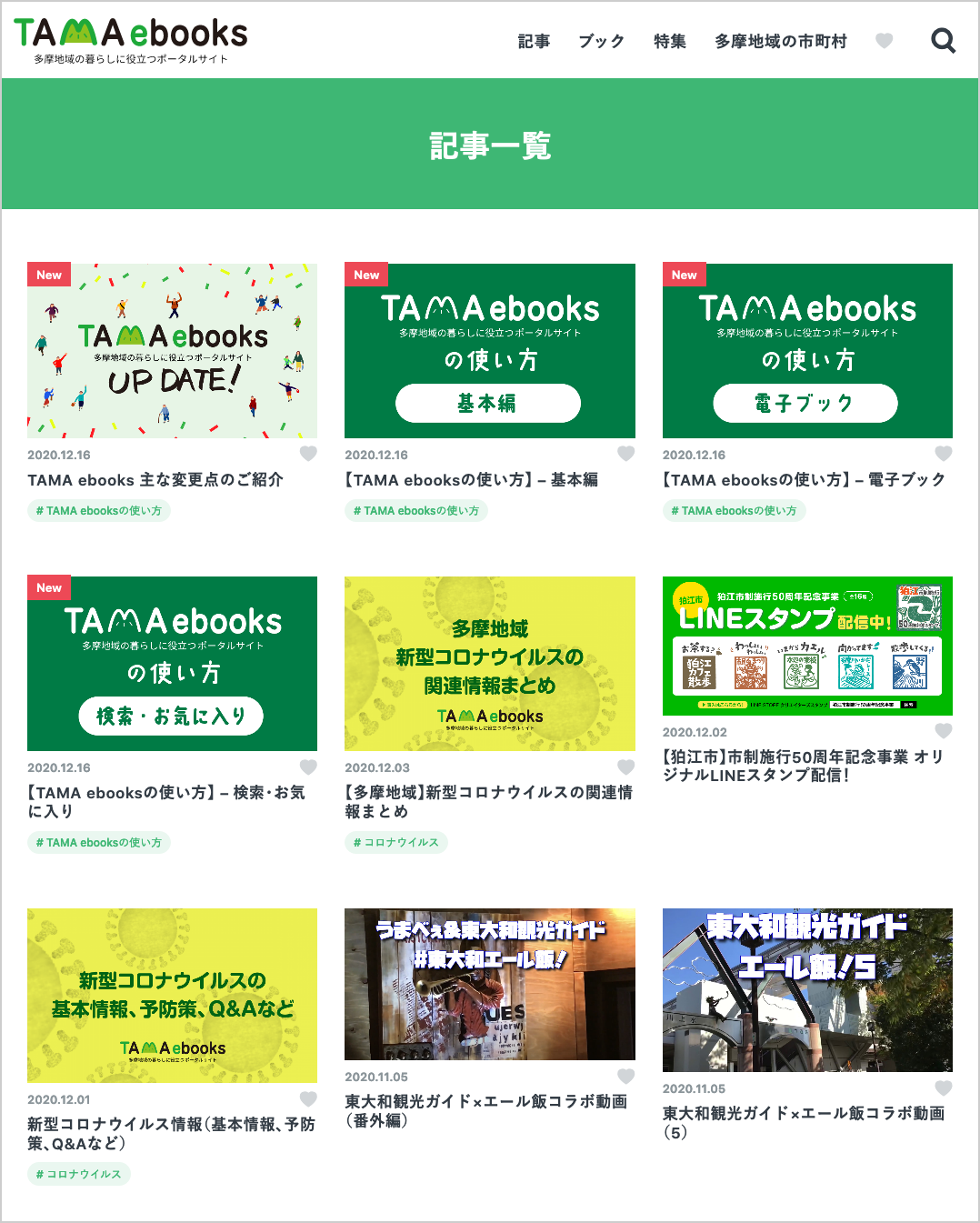
Task: Open the 基本編 usage guide card
Action: tap(489, 351)
